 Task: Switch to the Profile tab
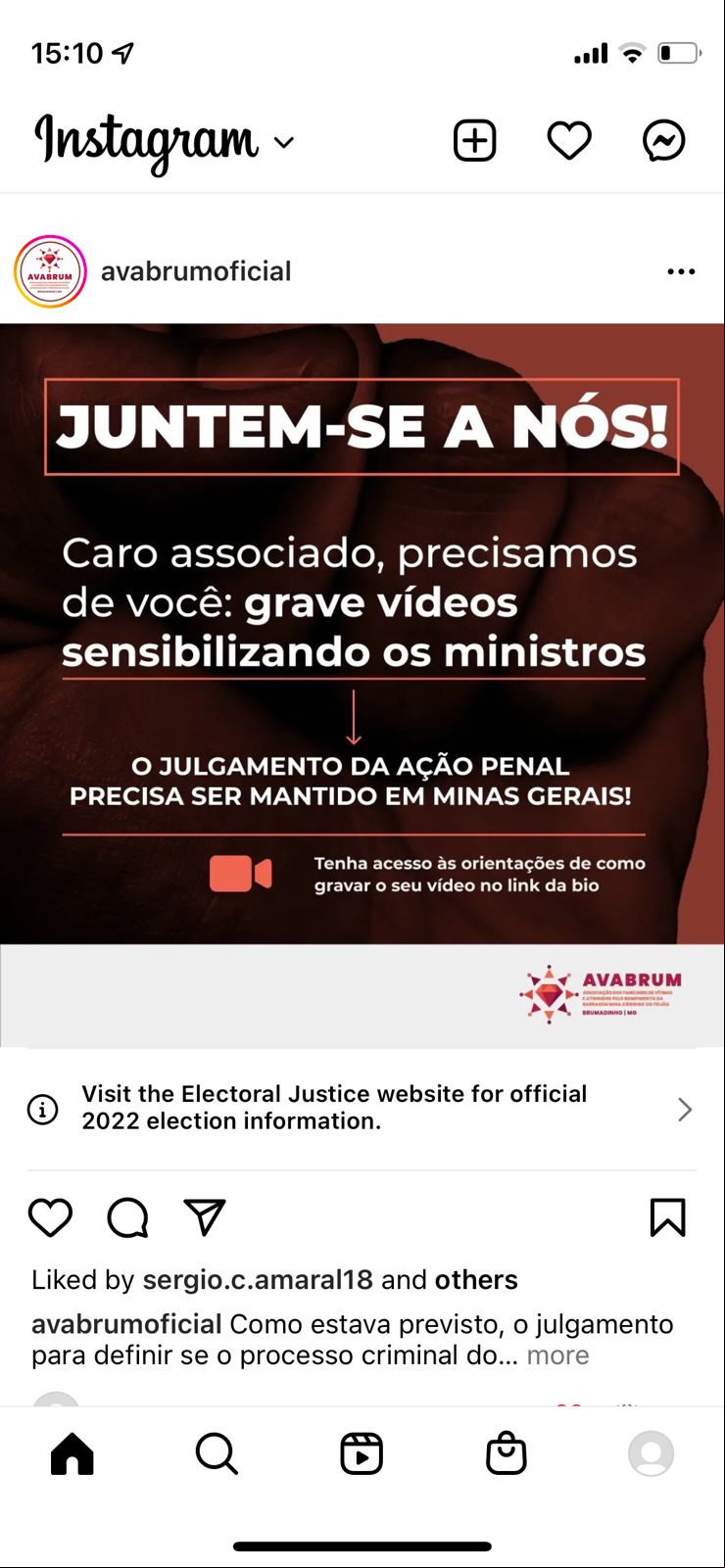pyautogui.click(x=651, y=1453)
